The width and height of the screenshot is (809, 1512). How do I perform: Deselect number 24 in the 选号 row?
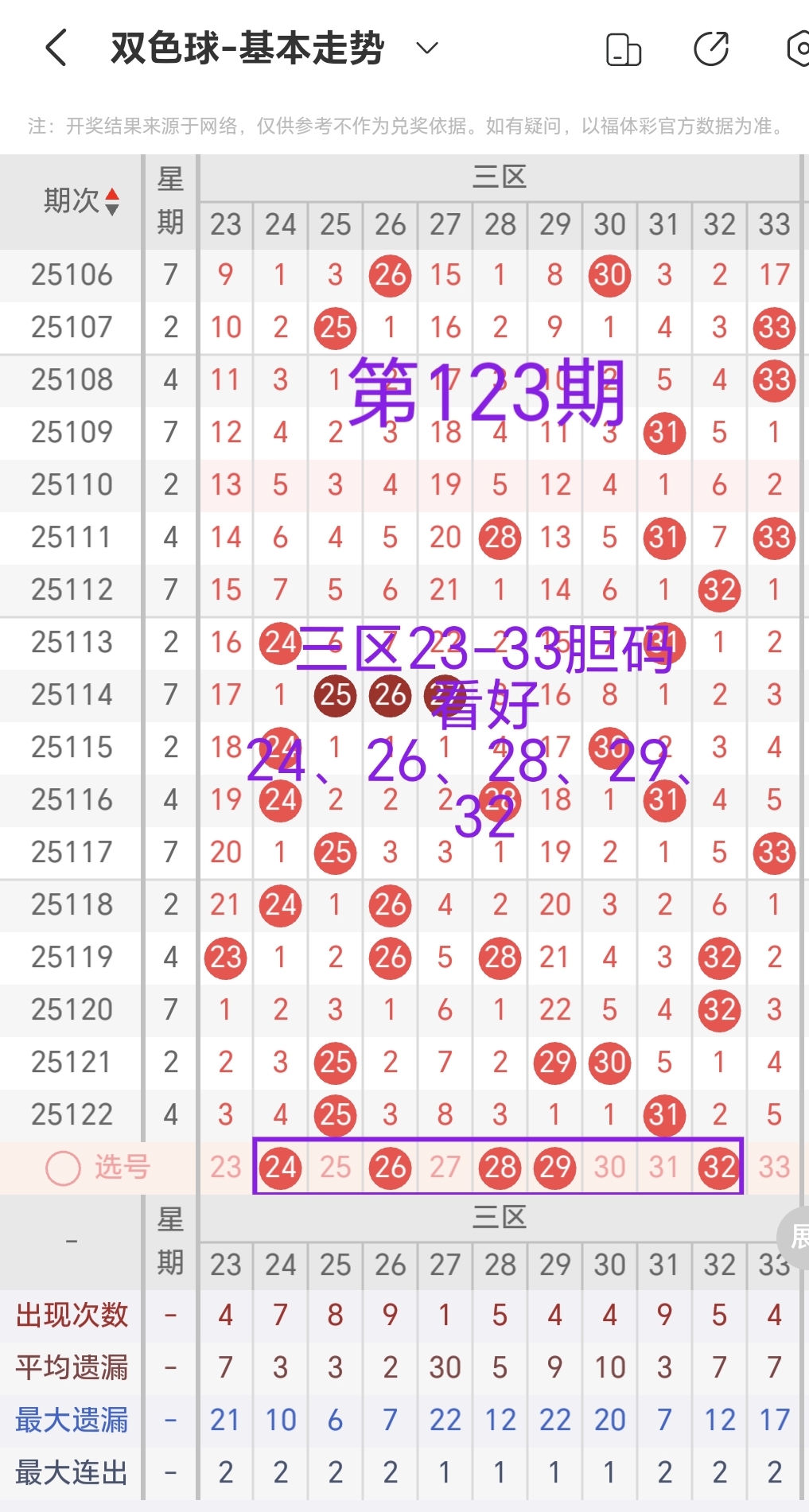pyautogui.click(x=280, y=1167)
